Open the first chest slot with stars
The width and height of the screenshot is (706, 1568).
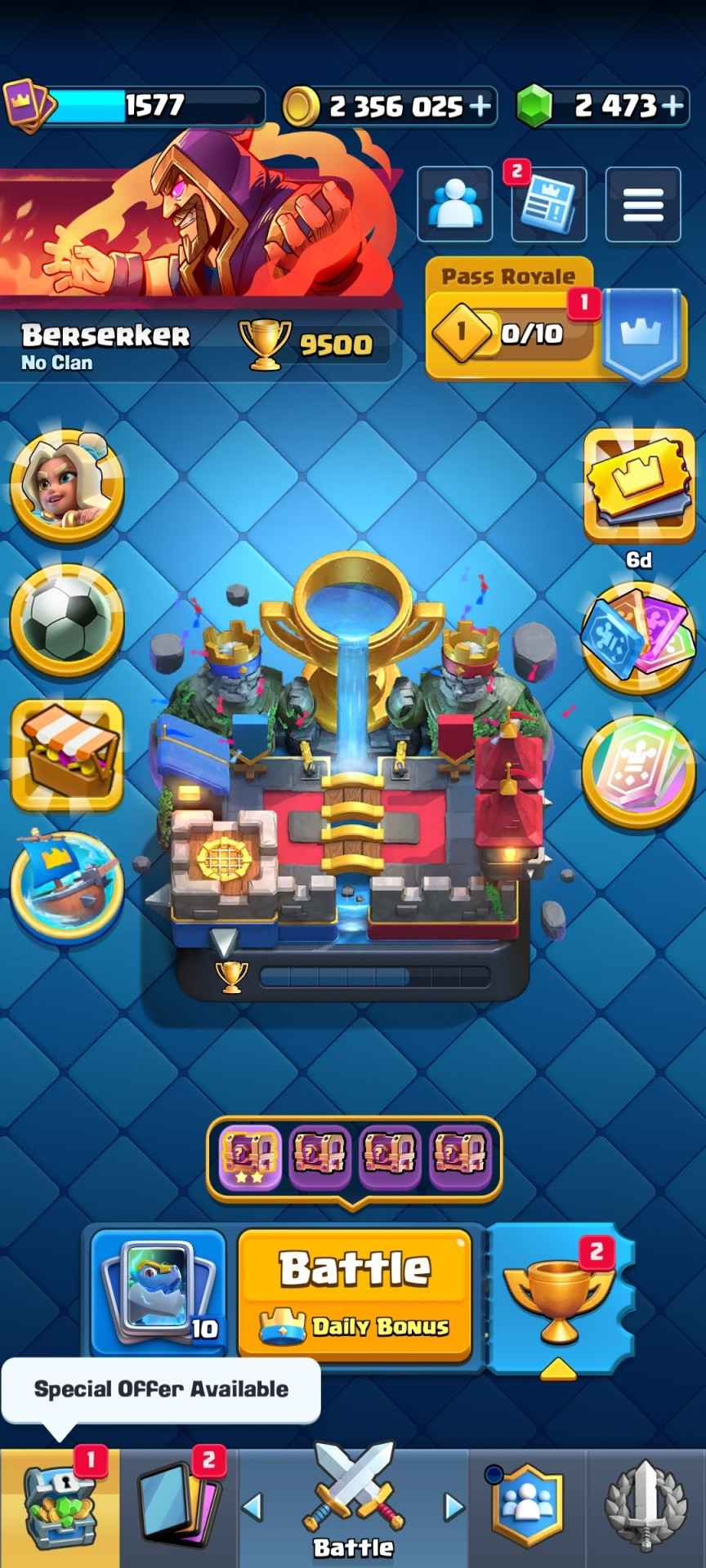[248, 1158]
